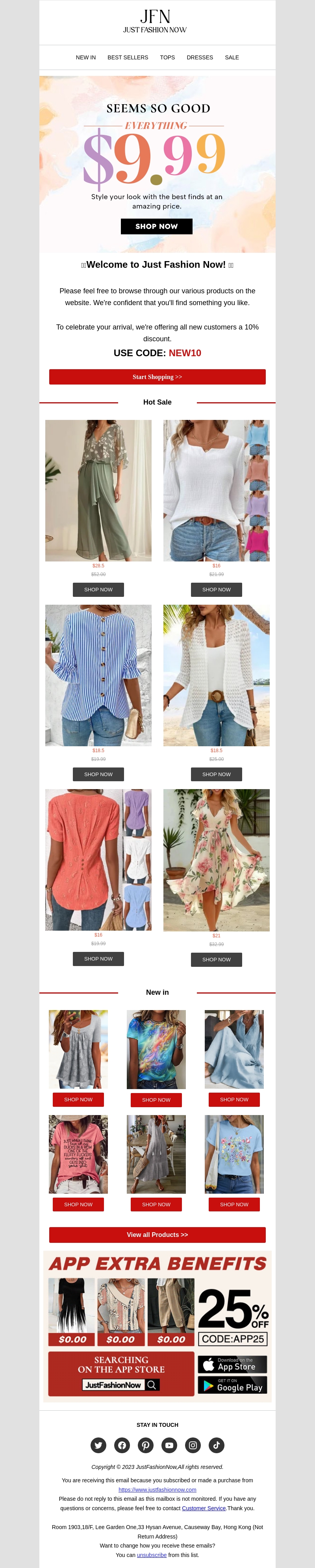This screenshot has height=1568, width=315.
Task: Go to the BEST SELLERS section
Action: point(127,57)
